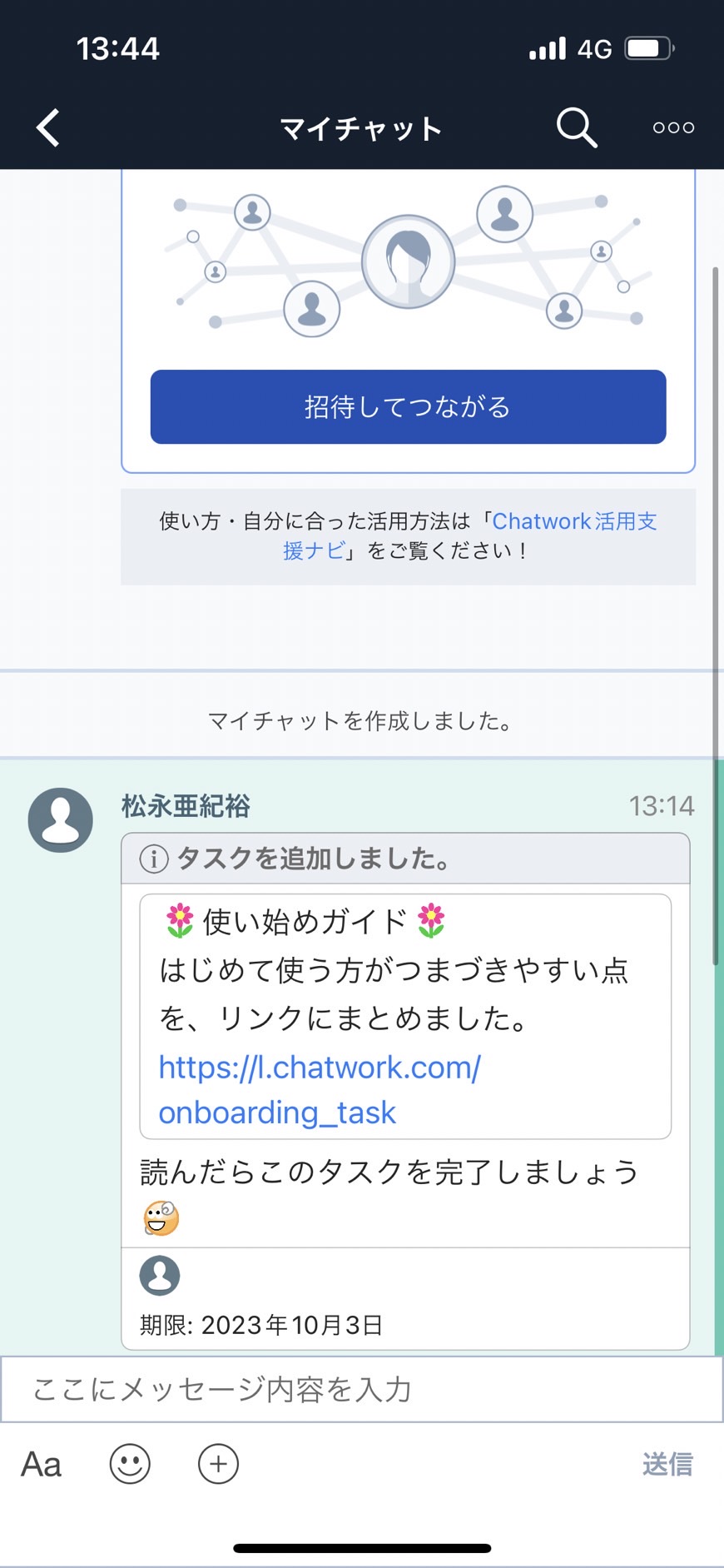This screenshot has height=1568, width=724.
Task: Open the three-dot overflow menu
Action: pos(673,127)
